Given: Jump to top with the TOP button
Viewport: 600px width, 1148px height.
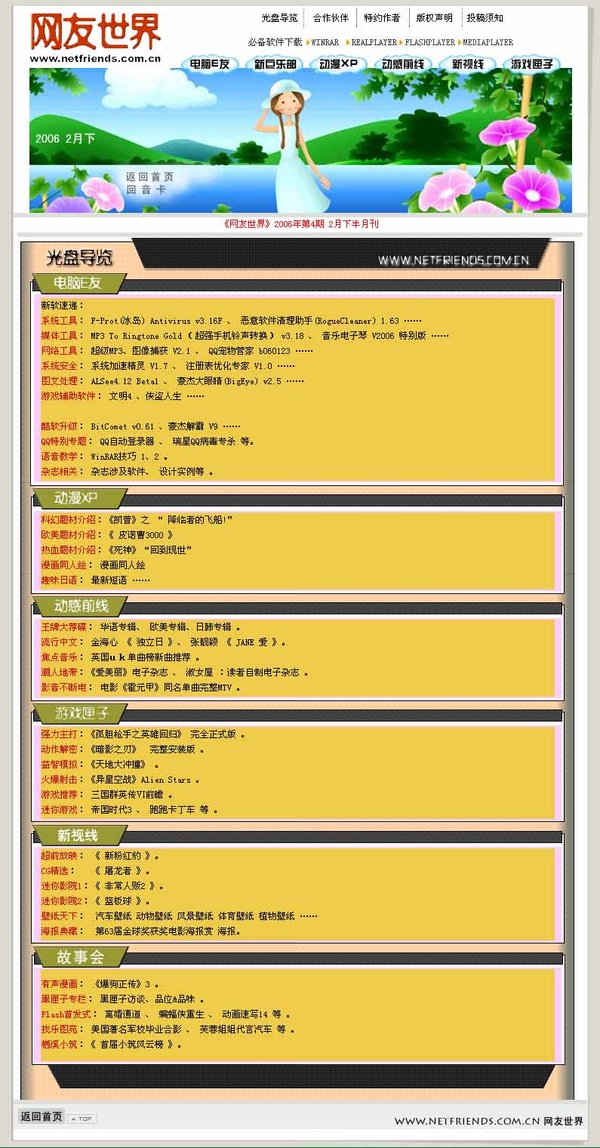Looking at the screenshot, I should tap(83, 1118).
